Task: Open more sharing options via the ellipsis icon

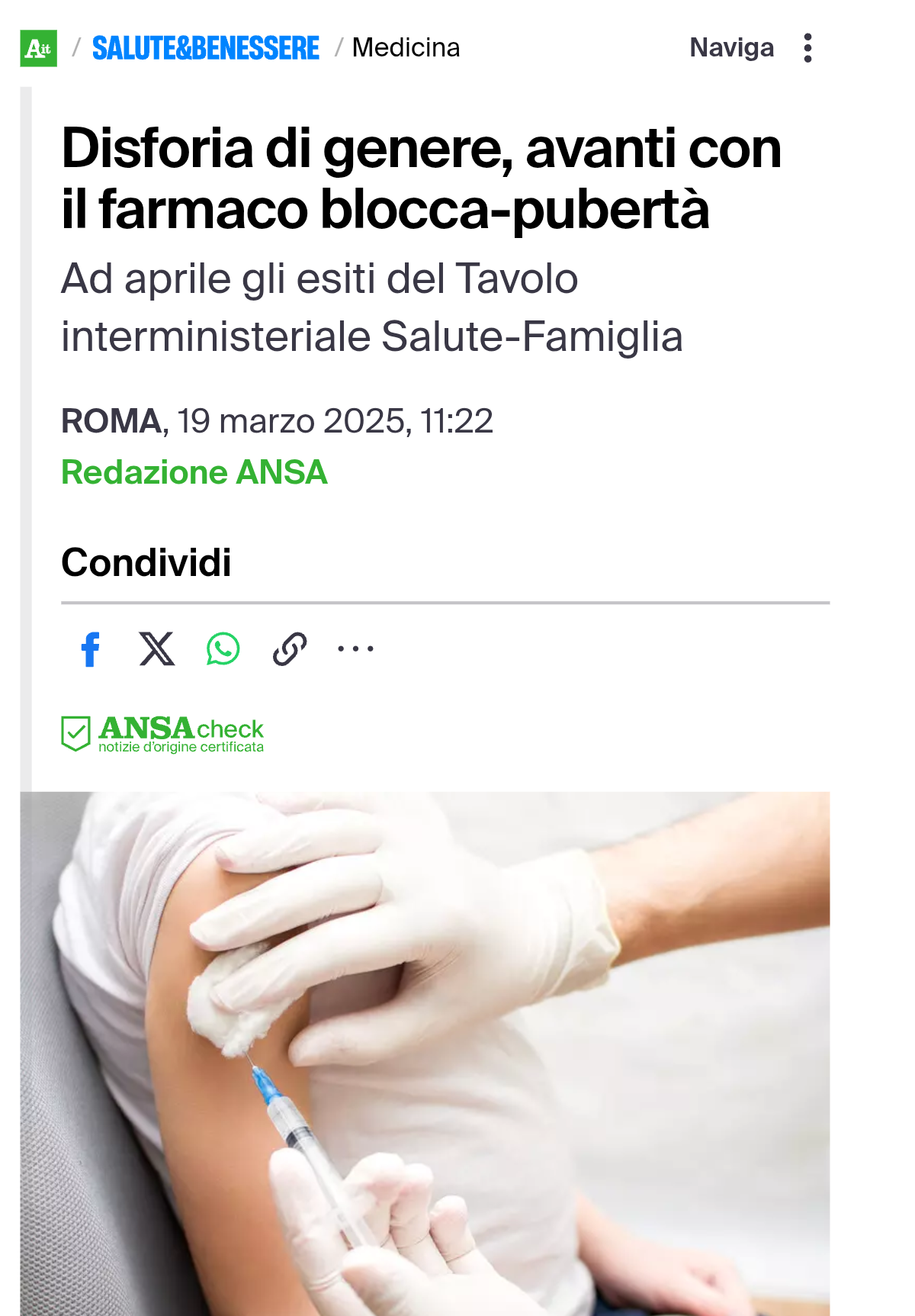Action: pyautogui.click(x=355, y=649)
